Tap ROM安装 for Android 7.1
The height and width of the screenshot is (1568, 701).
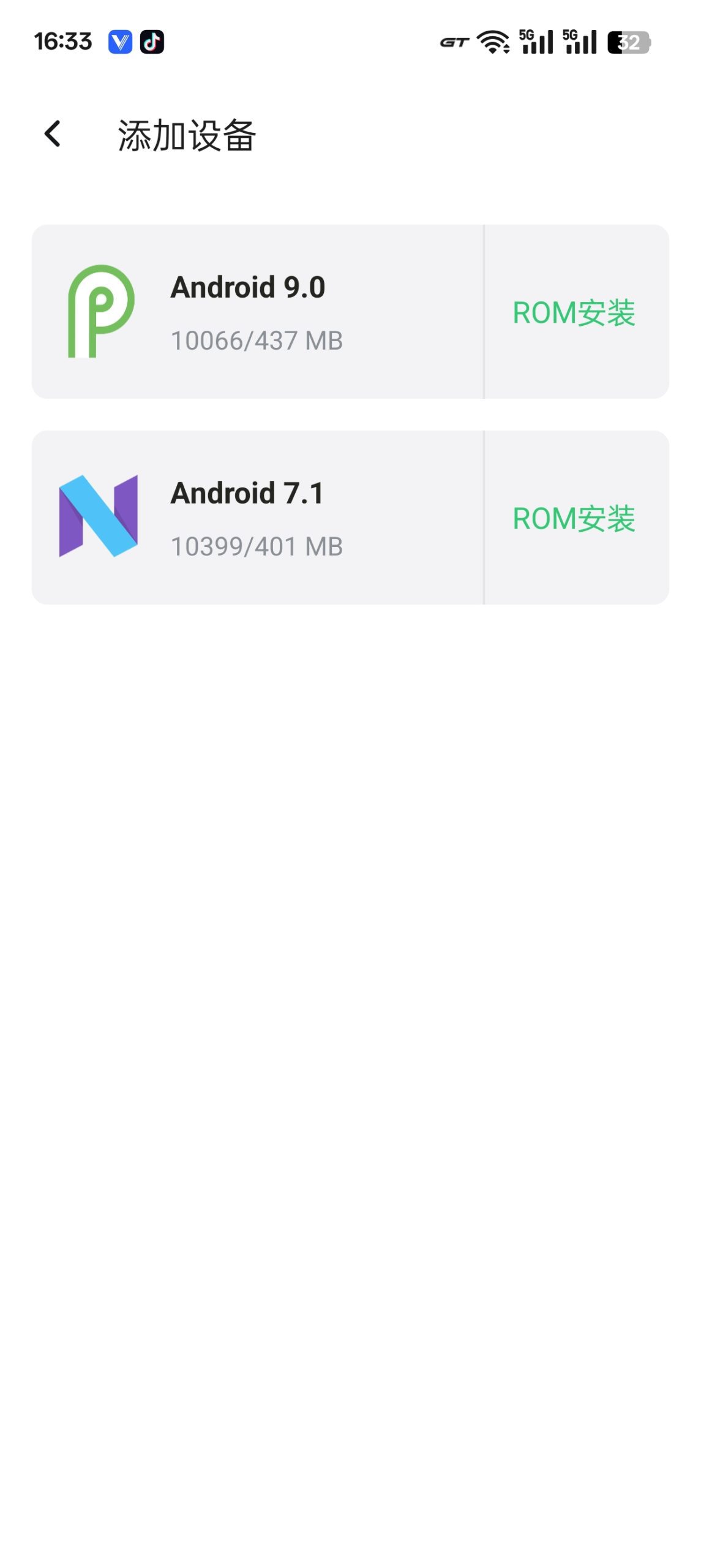tap(574, 518)
